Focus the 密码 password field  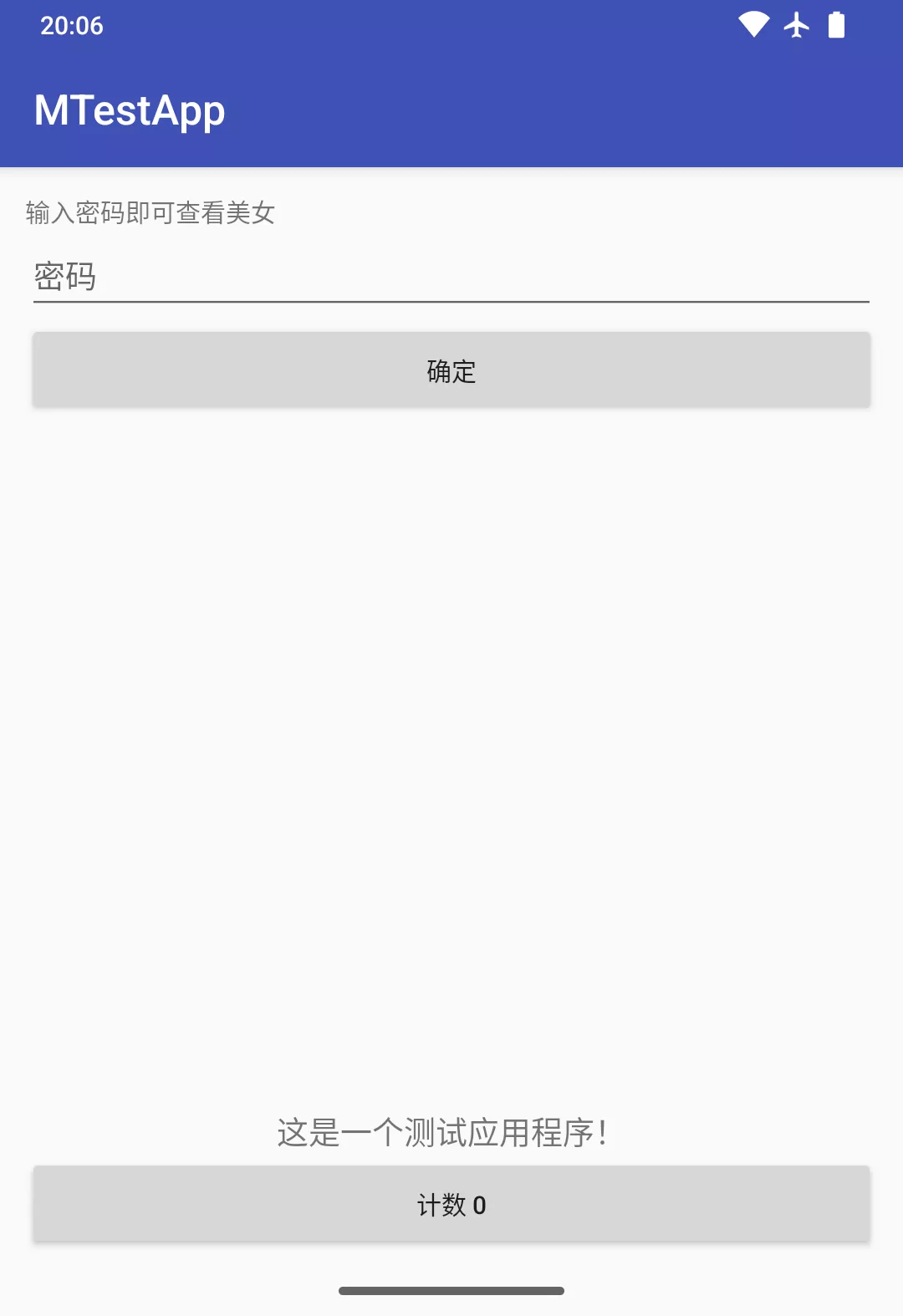[451, 277]
